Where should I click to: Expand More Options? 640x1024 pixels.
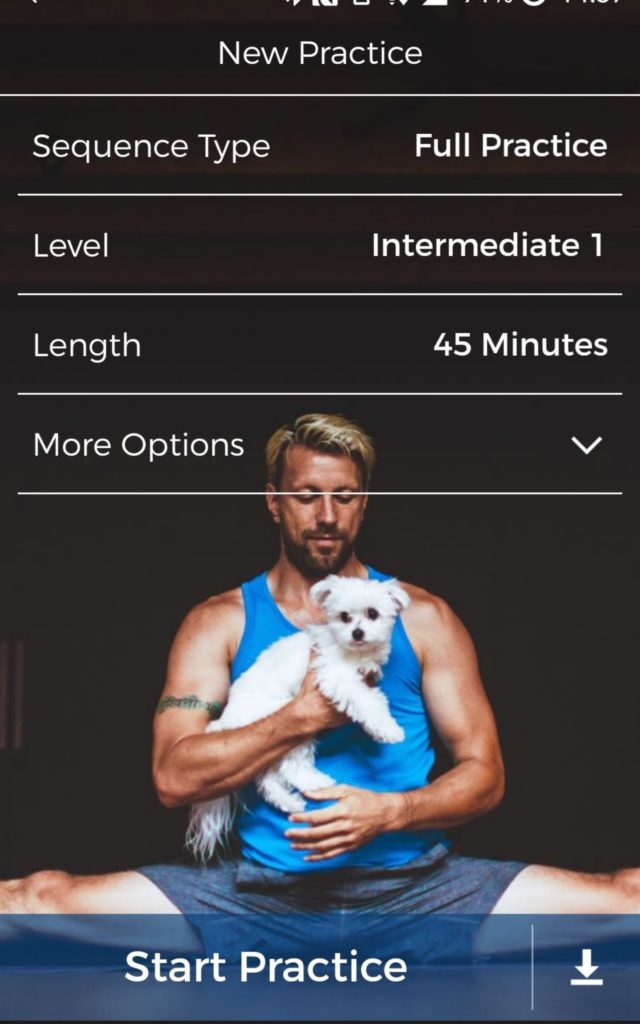[320, 445]
